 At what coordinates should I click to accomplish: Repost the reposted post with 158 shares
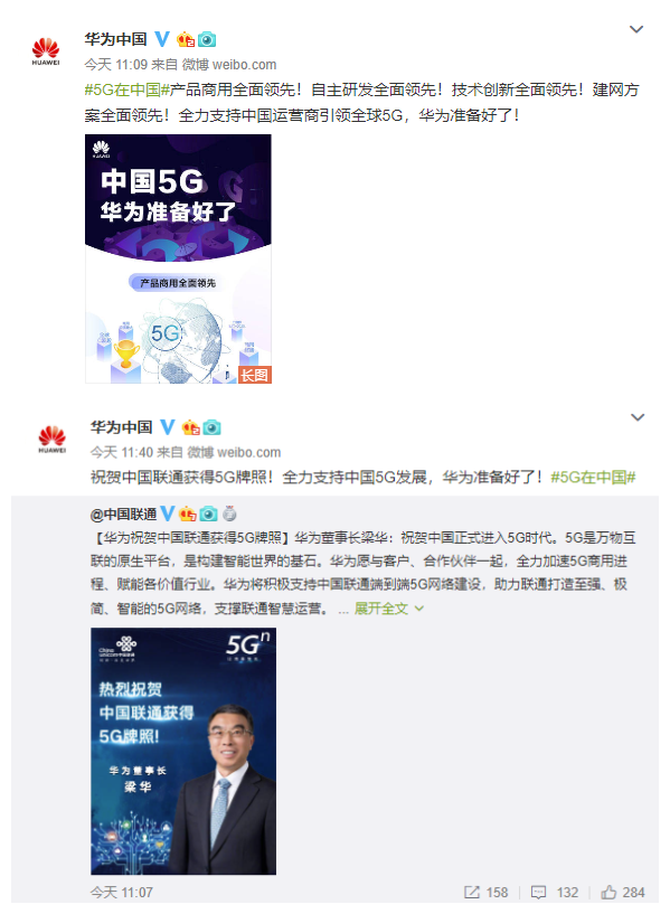pyautogui.click(x=486, y=892)
